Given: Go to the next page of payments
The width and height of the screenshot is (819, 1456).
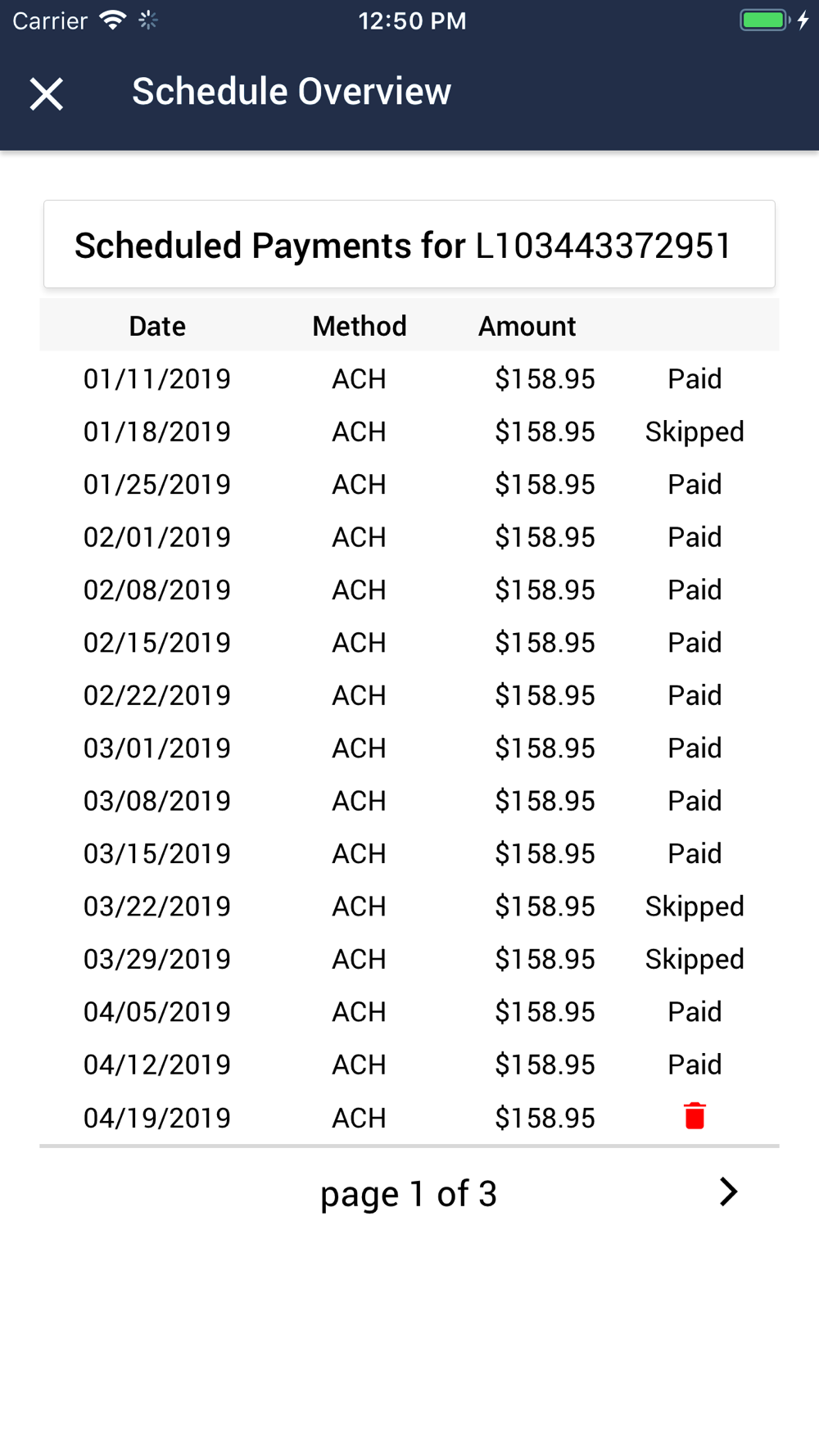Looking at the screenshot, I should pyautogui.click(x=728, y=1192).
